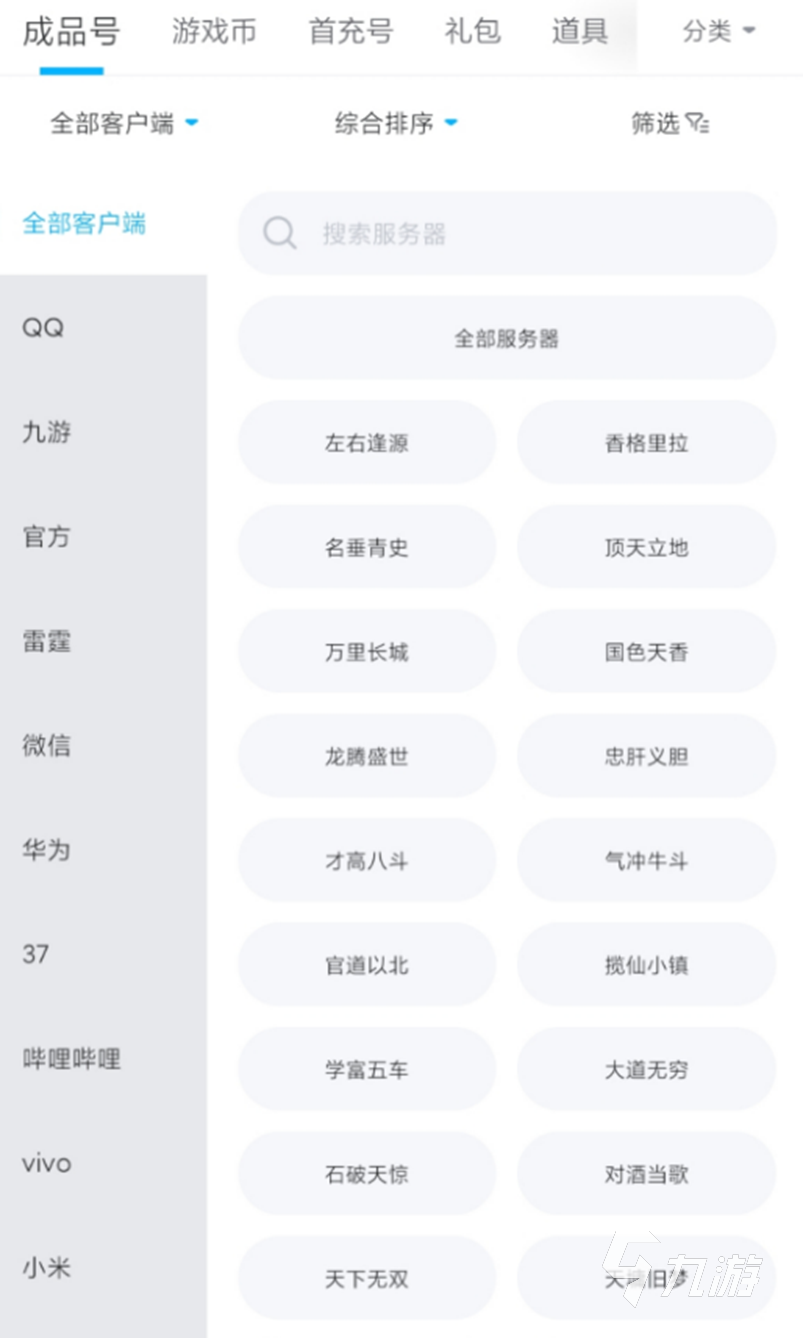
Task: Open the 礼包 tab
Action: 472,31
